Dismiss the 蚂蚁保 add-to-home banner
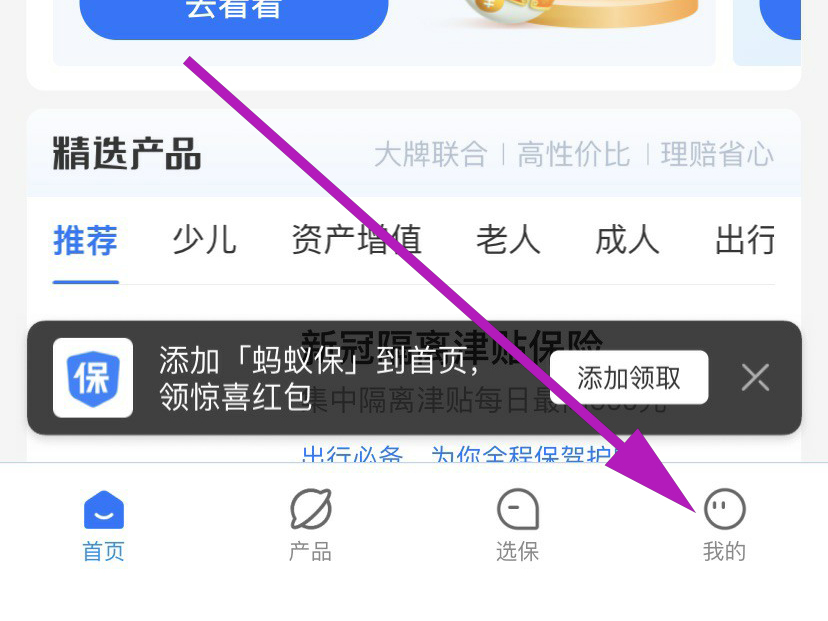828x621 pixels. click(x=755, y=377)
